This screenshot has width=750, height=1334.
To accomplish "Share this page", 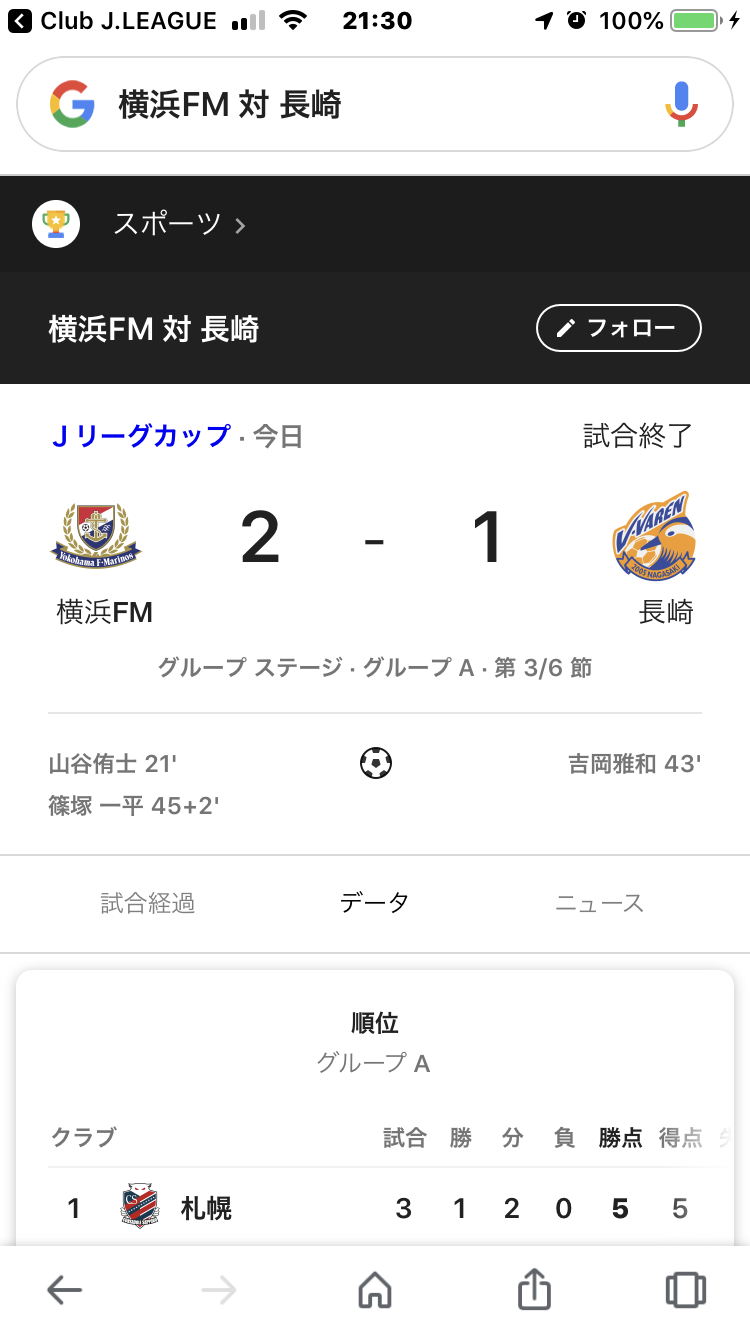I will pyautogui.click(x=534, y=1290).
